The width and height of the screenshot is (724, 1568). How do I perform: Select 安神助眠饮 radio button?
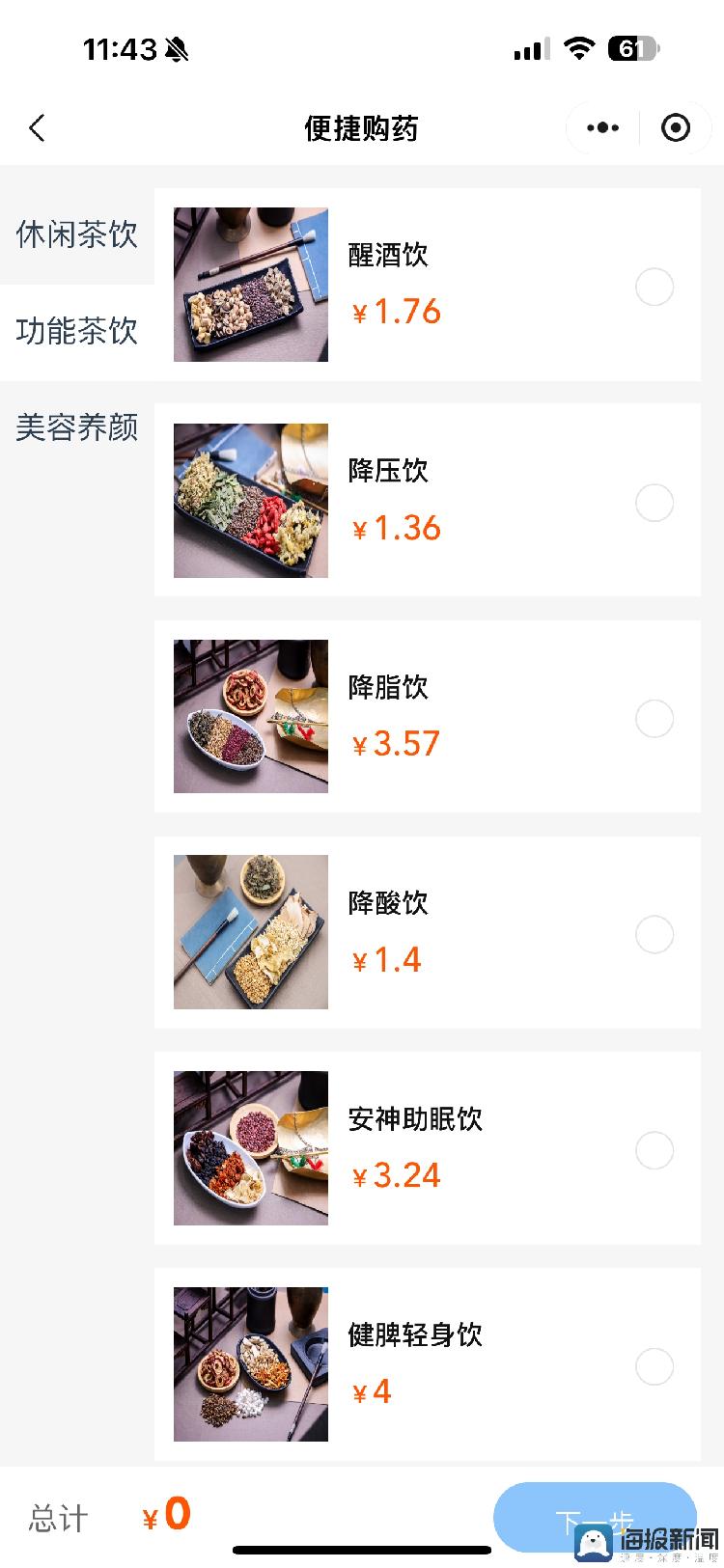click(x=654, y=1150)
